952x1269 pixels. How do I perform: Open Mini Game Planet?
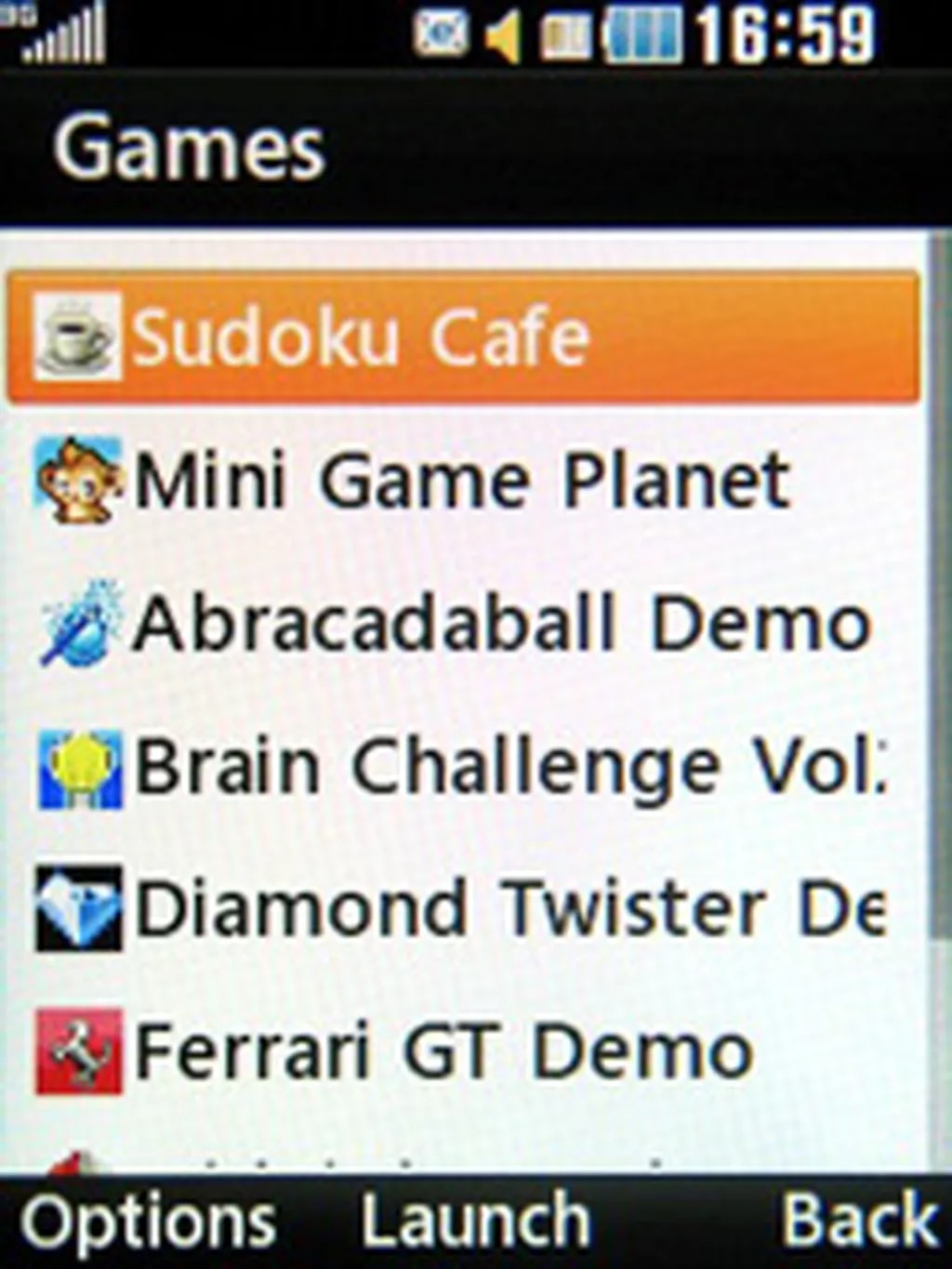pos(462,481)
